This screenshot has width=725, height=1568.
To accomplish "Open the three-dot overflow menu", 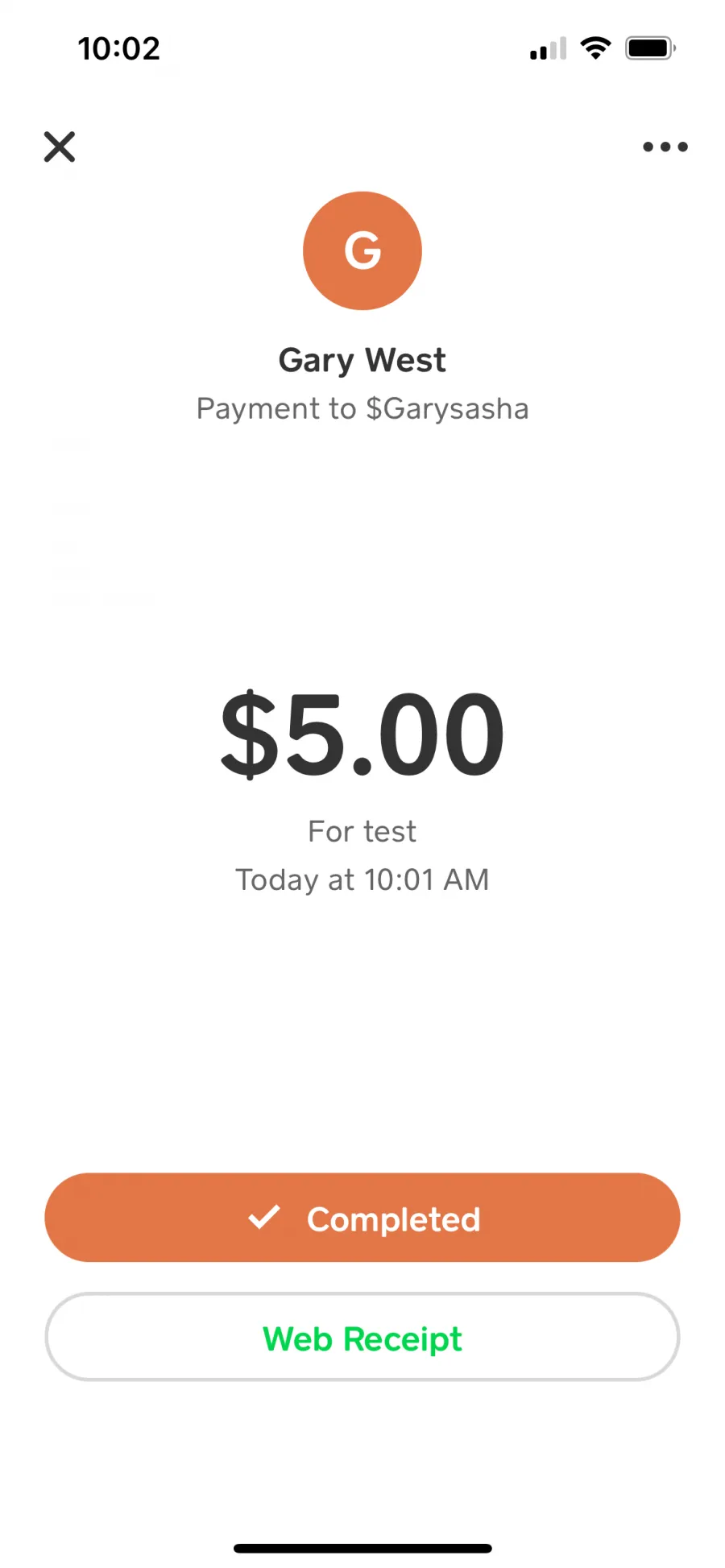I will pos(665,147).
